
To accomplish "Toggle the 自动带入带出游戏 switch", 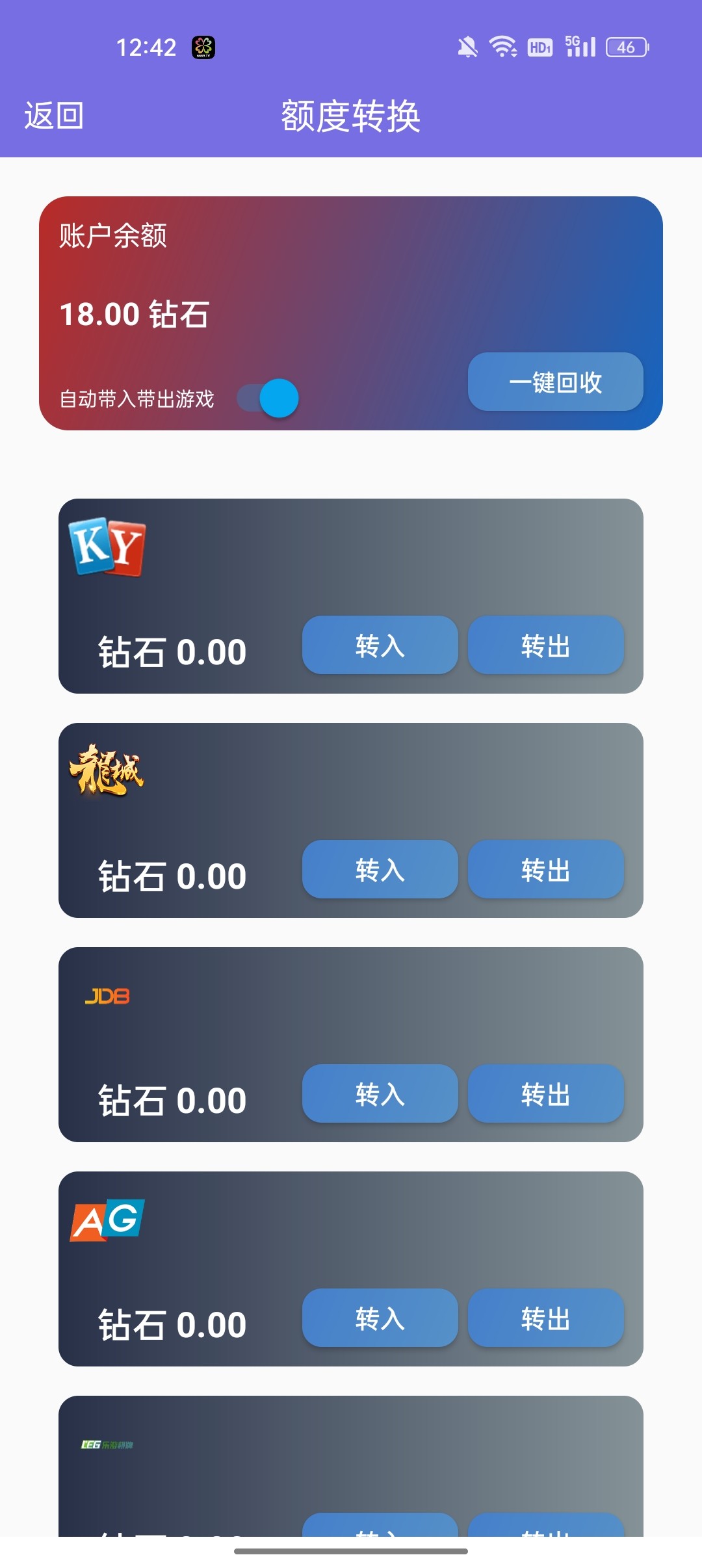I will pyautogui.click(x=268, y=398).
